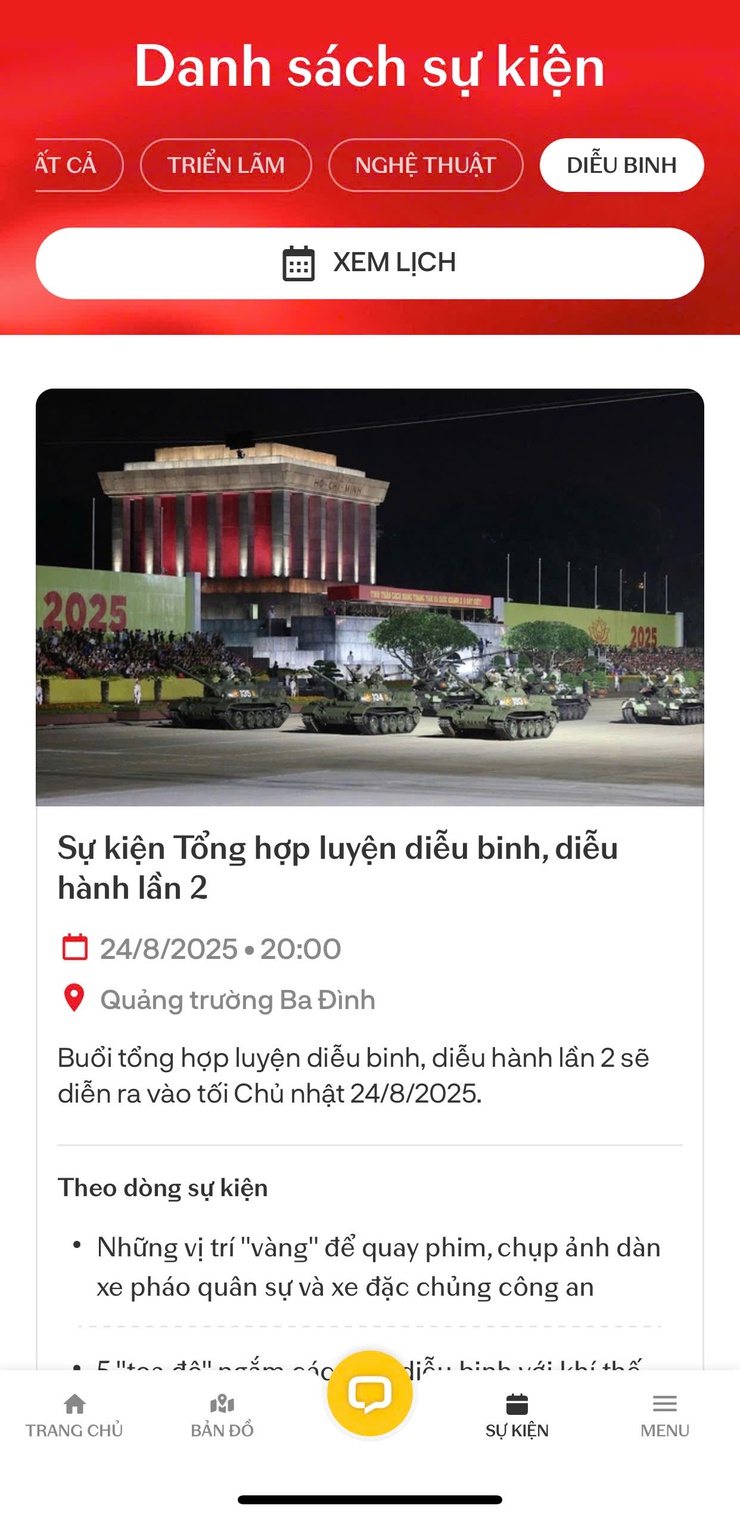Tap the calendar icon beside XEM LỊCH

297,262
